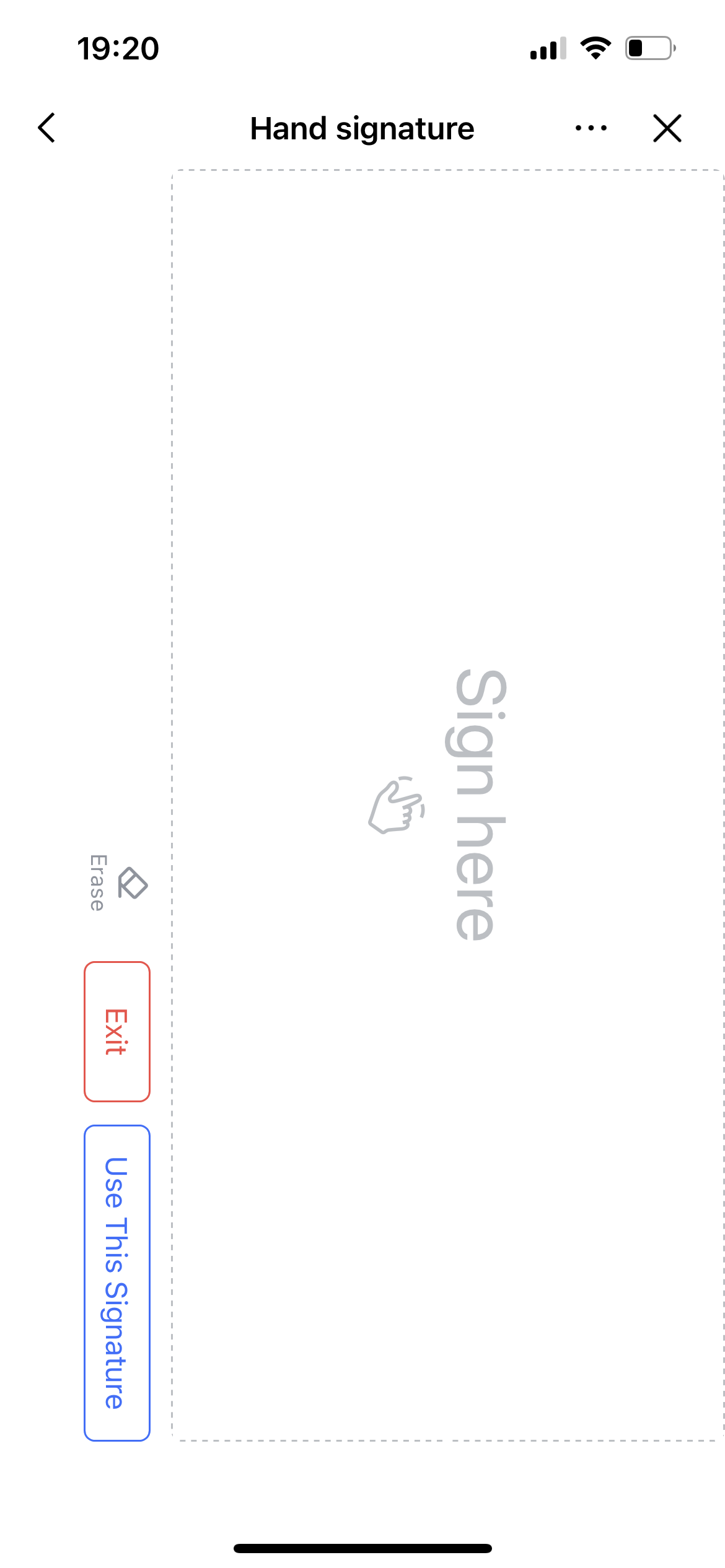Tap the red Exit button
The image size is (725, 1568).
[x=117, y=1031]
